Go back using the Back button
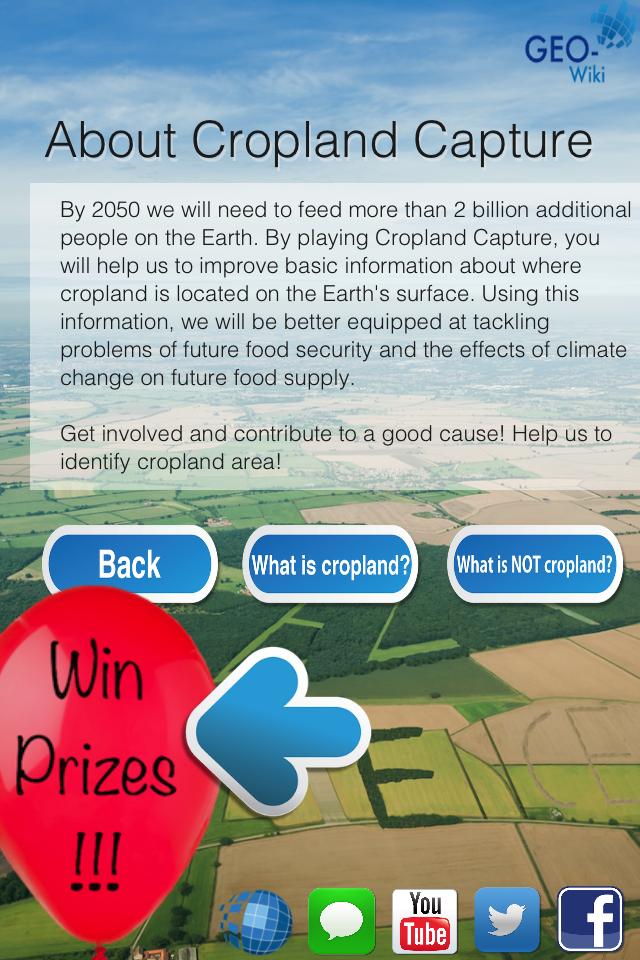This screenshot has width=640, height=960. [129, 565]
